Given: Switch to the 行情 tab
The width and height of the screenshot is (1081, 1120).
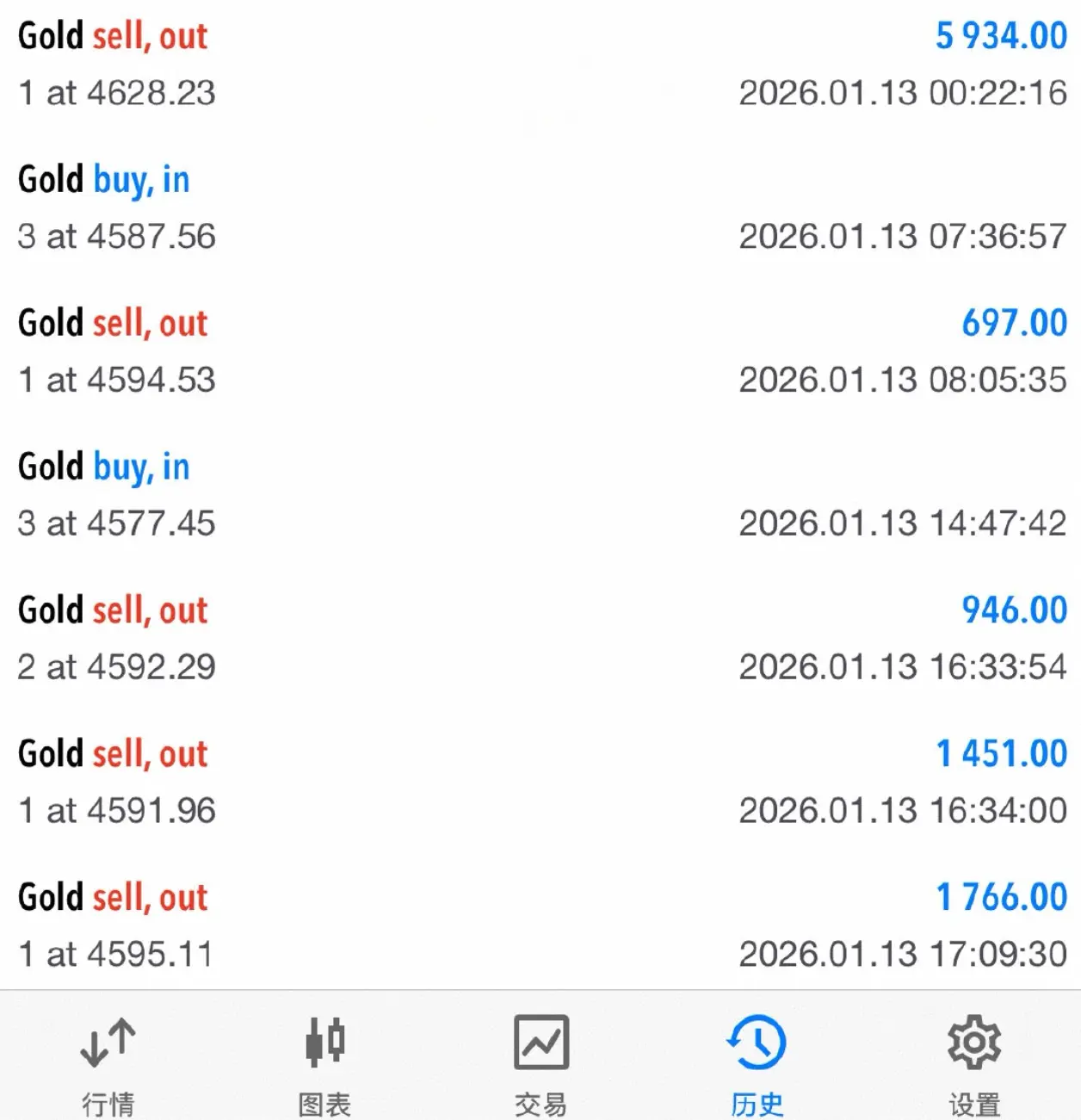Looking at the screenshot, I should click(x=108, y=1063).
